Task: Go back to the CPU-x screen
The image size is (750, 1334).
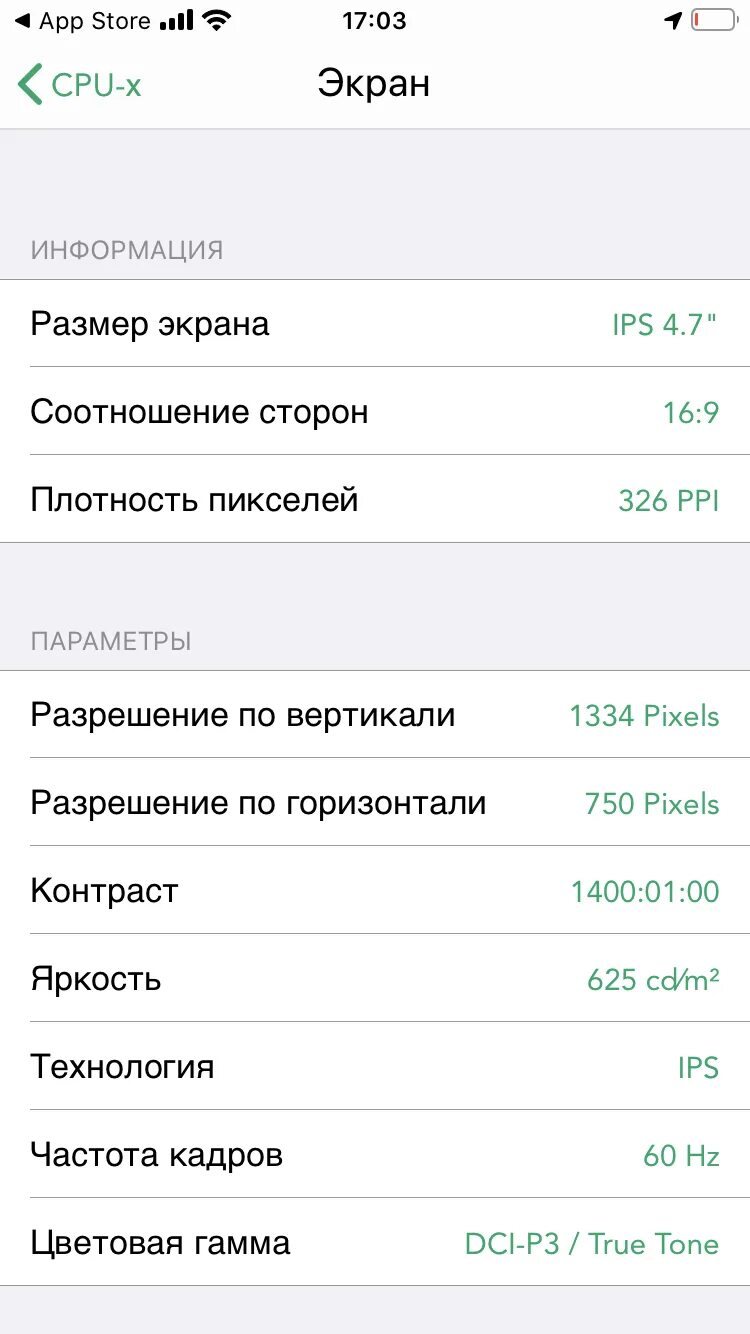Action: tap(80, 84)
